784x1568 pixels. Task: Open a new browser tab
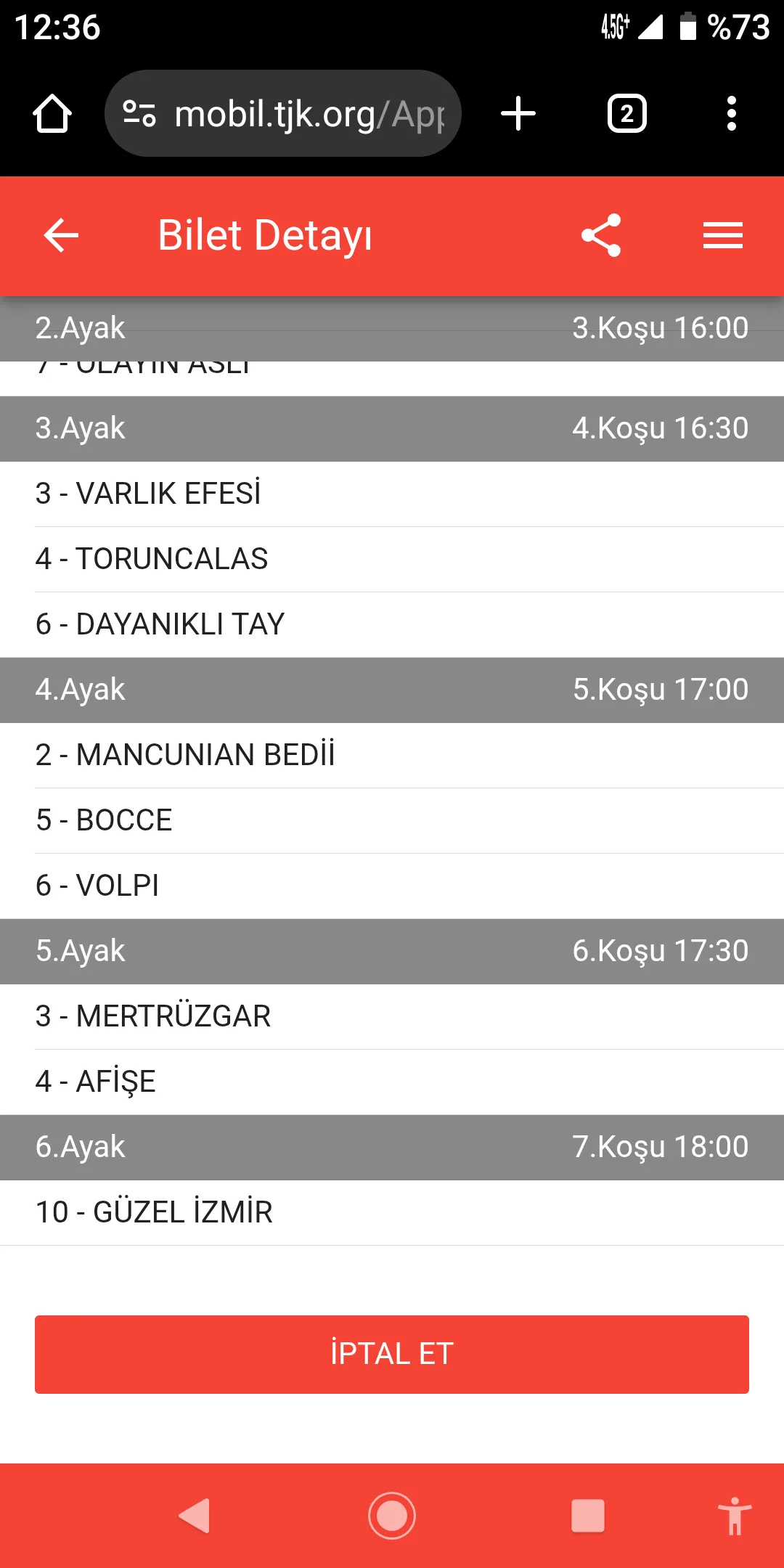click(518, 114)
